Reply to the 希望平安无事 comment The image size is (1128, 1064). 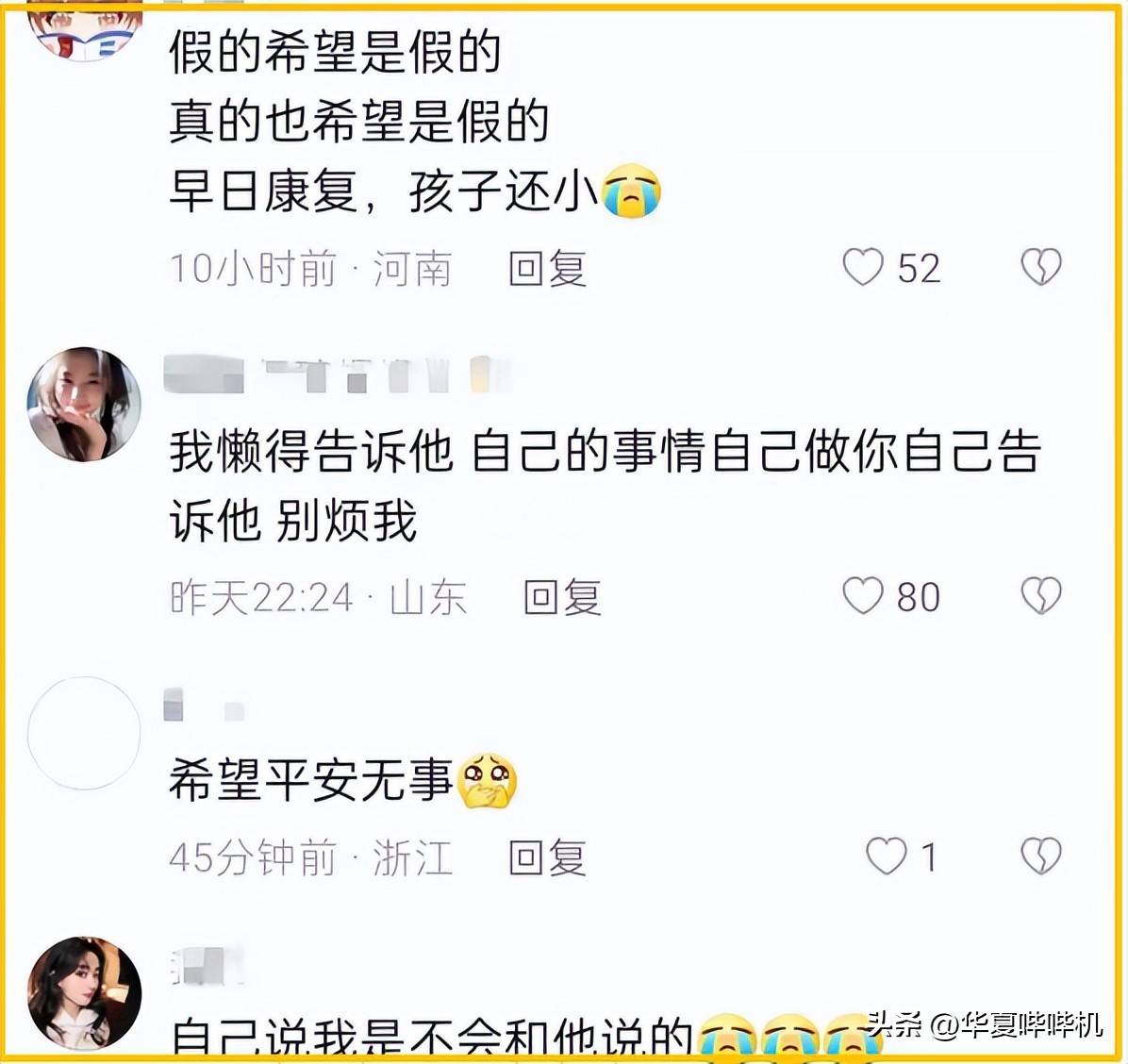click(x=548, y=857)
